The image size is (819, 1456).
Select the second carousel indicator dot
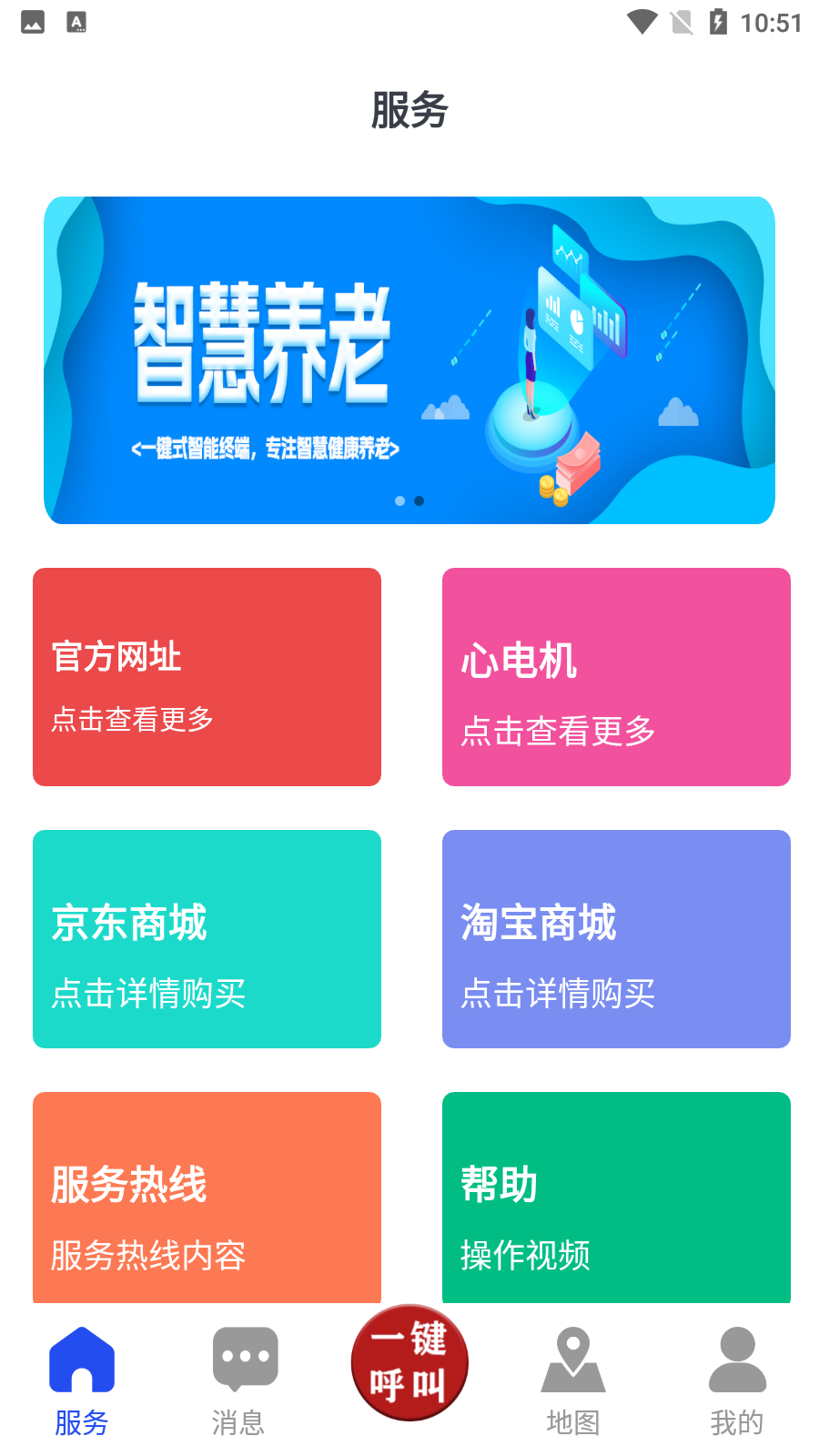(420, 500)
